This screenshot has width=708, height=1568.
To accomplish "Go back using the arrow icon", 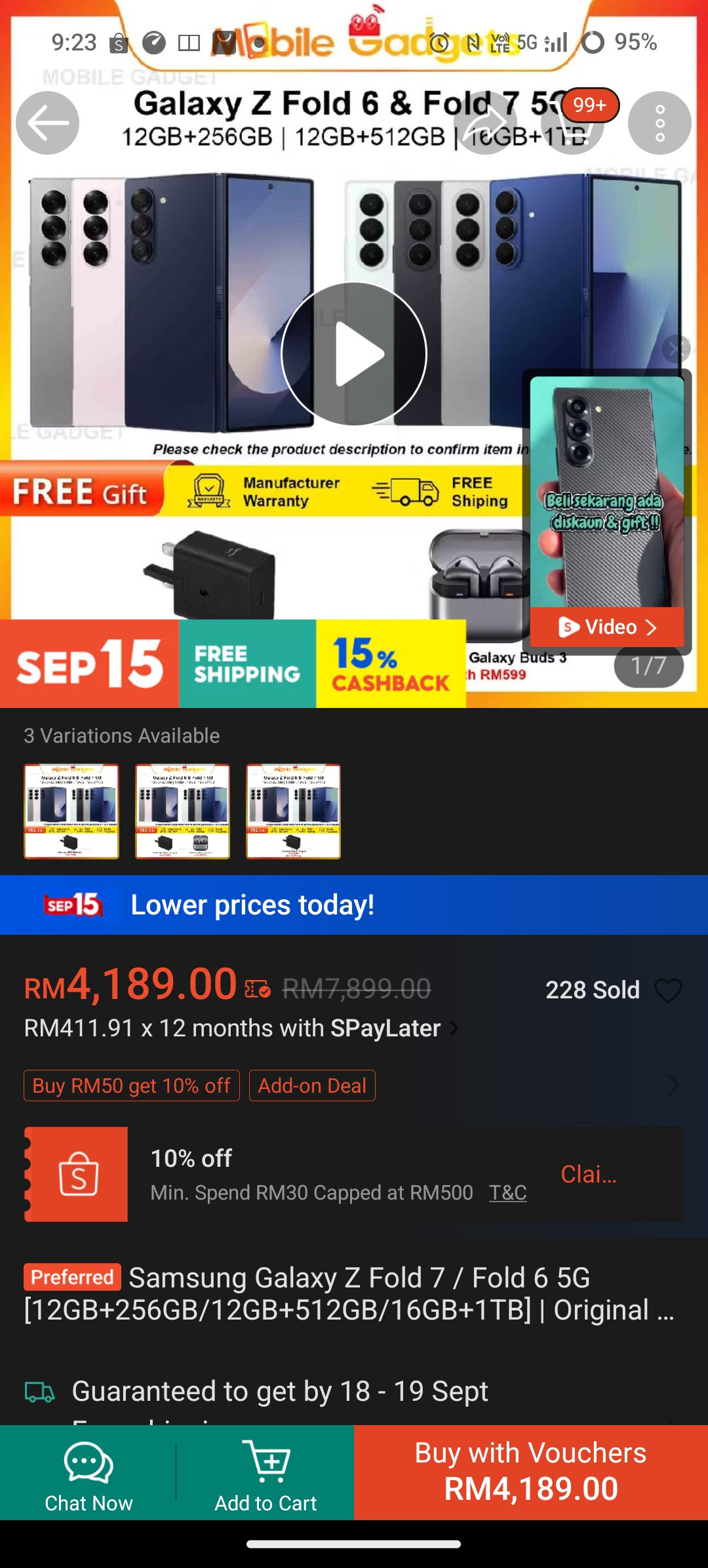I will [47, 123].
